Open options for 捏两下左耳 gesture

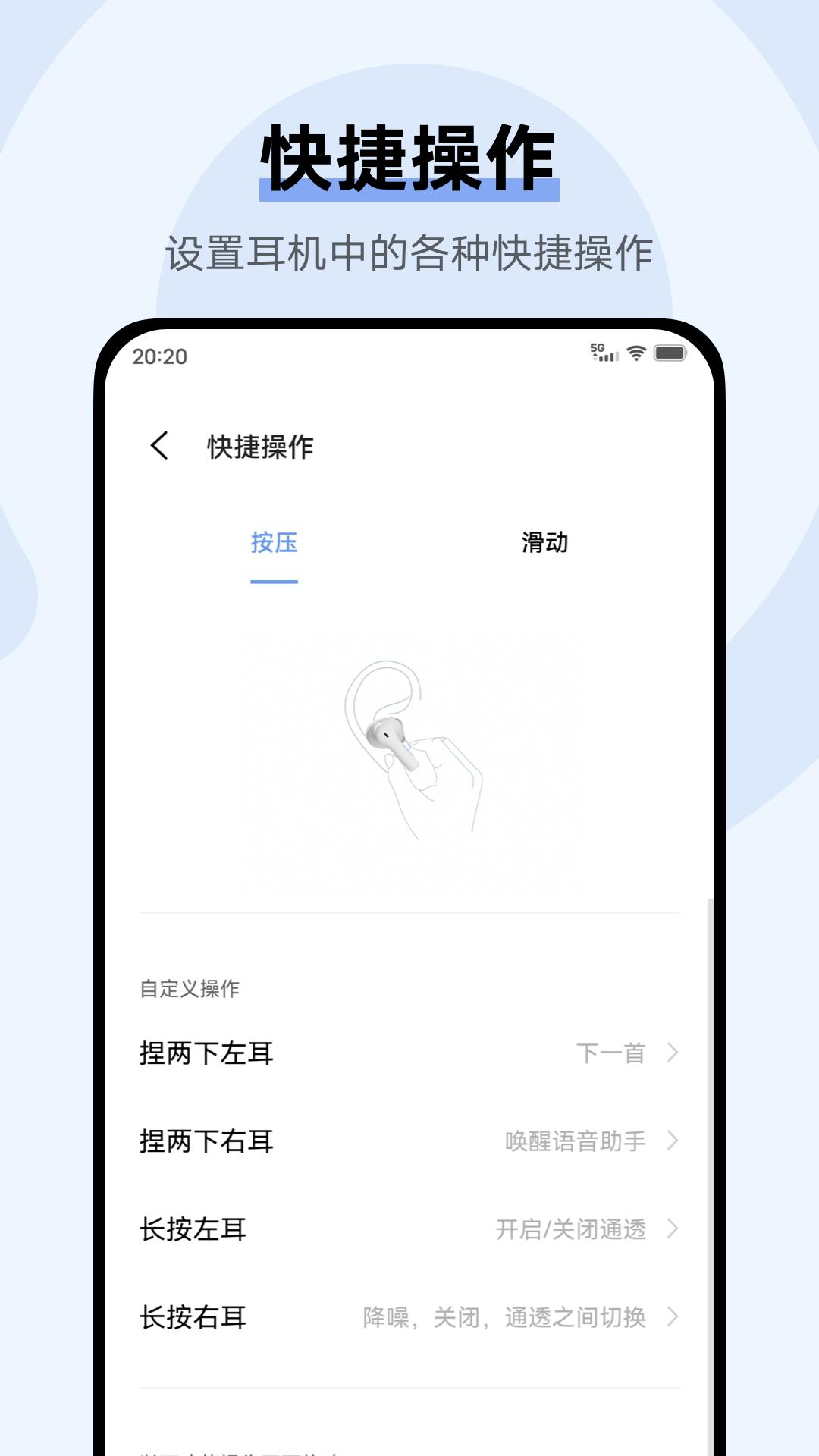(x=673, y=1053)
